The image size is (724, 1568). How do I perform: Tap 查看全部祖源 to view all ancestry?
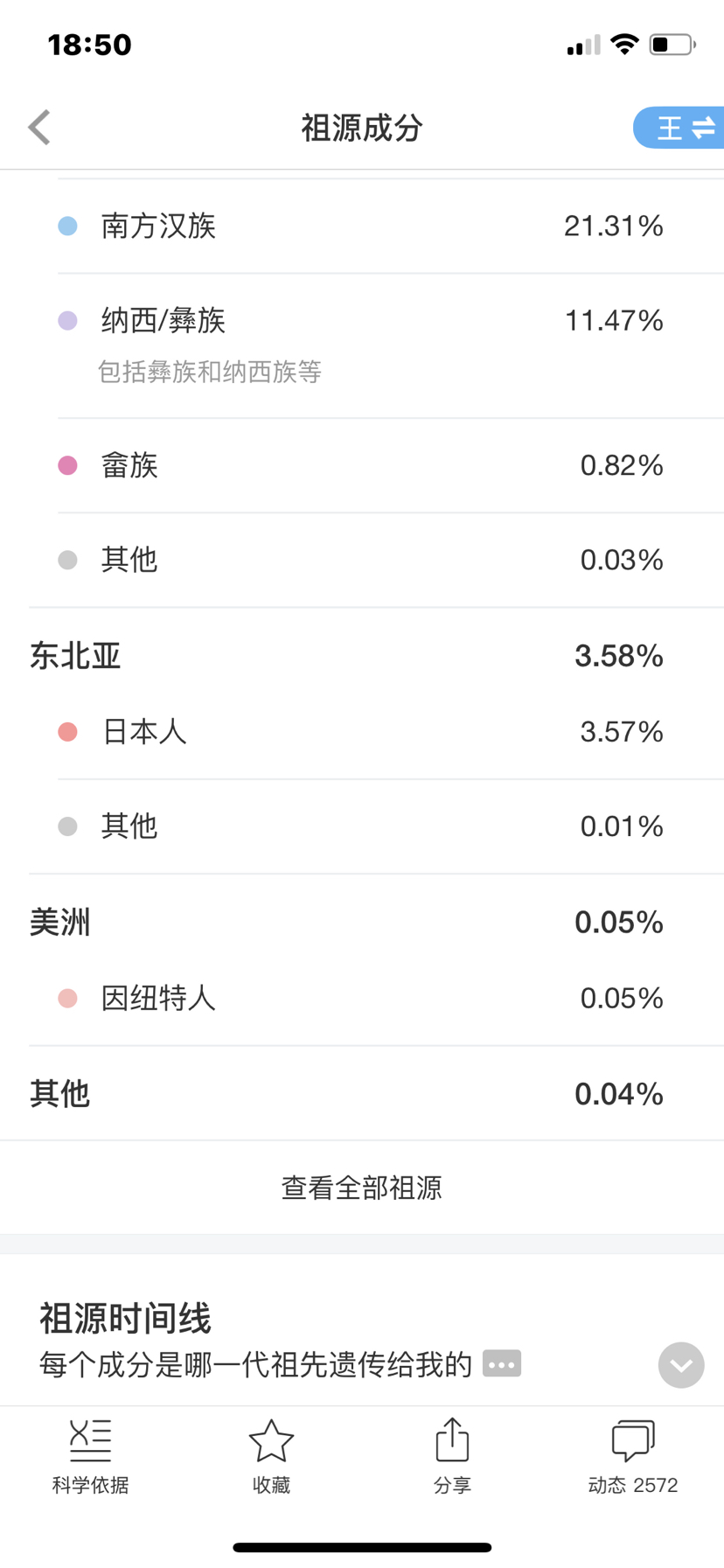click(362, 1188)
